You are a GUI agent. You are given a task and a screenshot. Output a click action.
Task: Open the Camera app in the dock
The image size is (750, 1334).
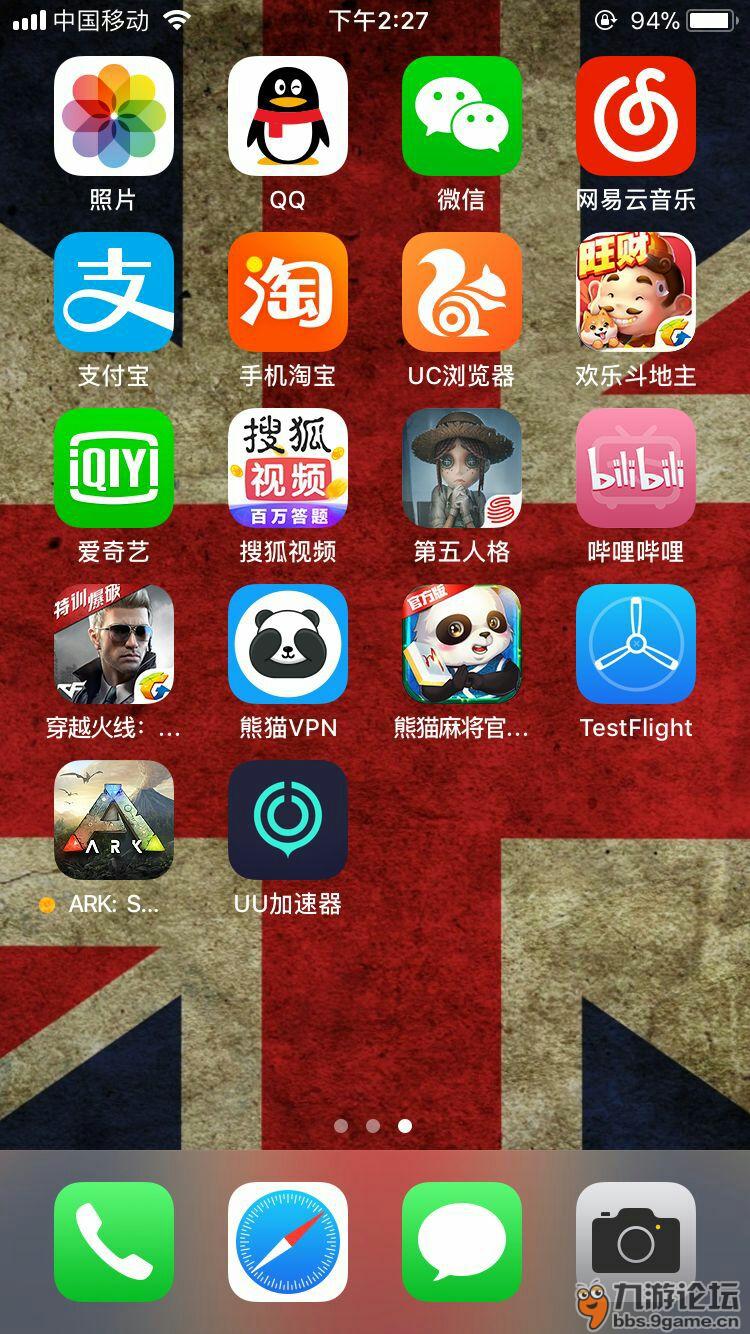(x=636, y=1242)
